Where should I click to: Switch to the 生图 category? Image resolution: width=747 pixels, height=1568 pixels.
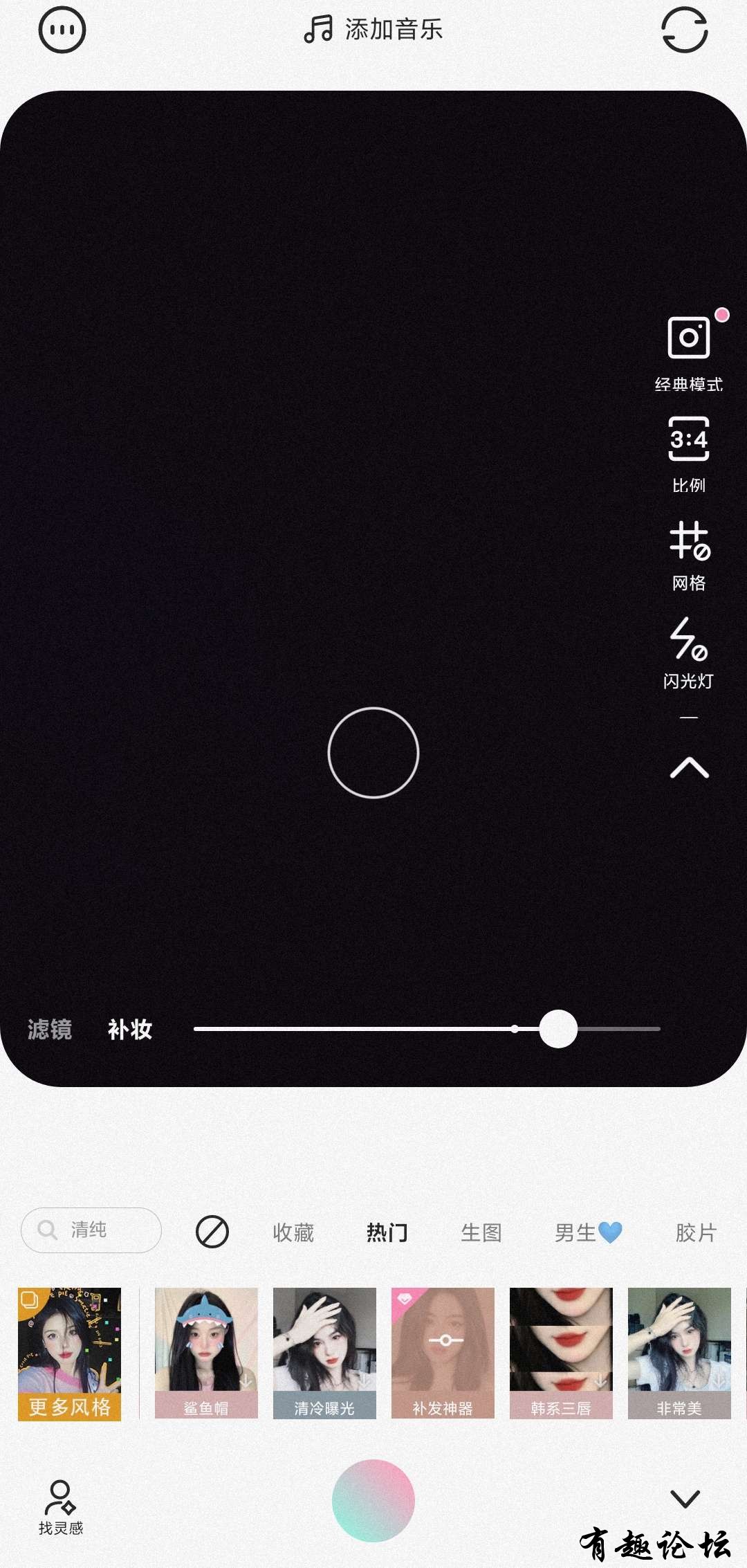click(x=481, y=1232)
